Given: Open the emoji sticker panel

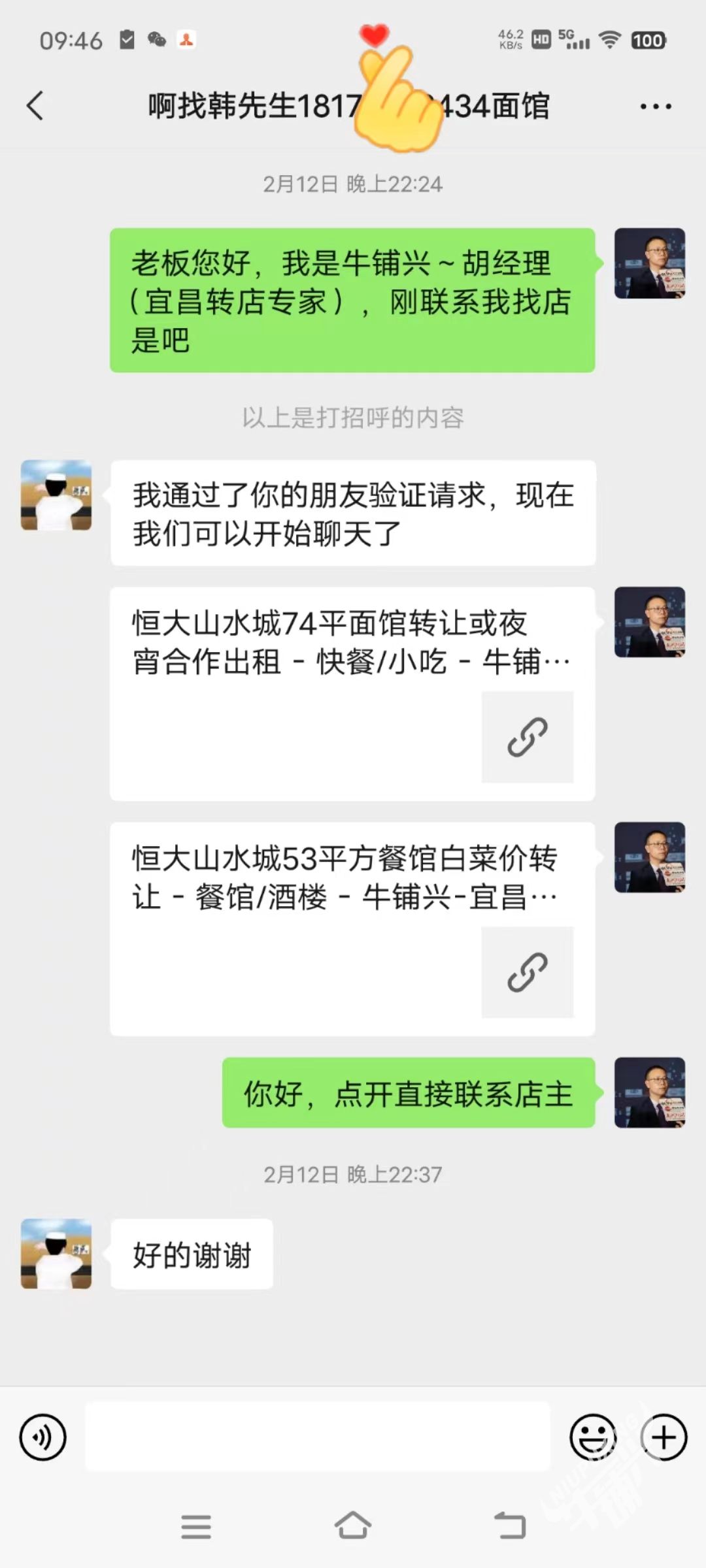Looking at the screenshot, I should [593, 1437].
